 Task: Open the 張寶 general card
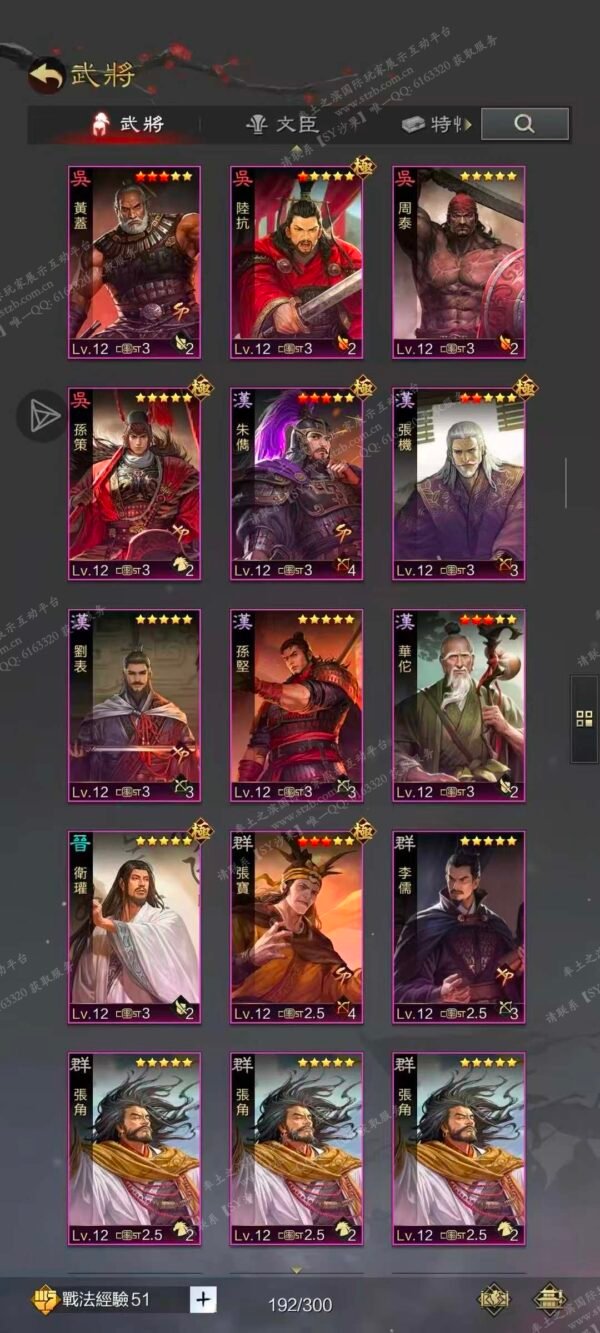tap(296, 927)
